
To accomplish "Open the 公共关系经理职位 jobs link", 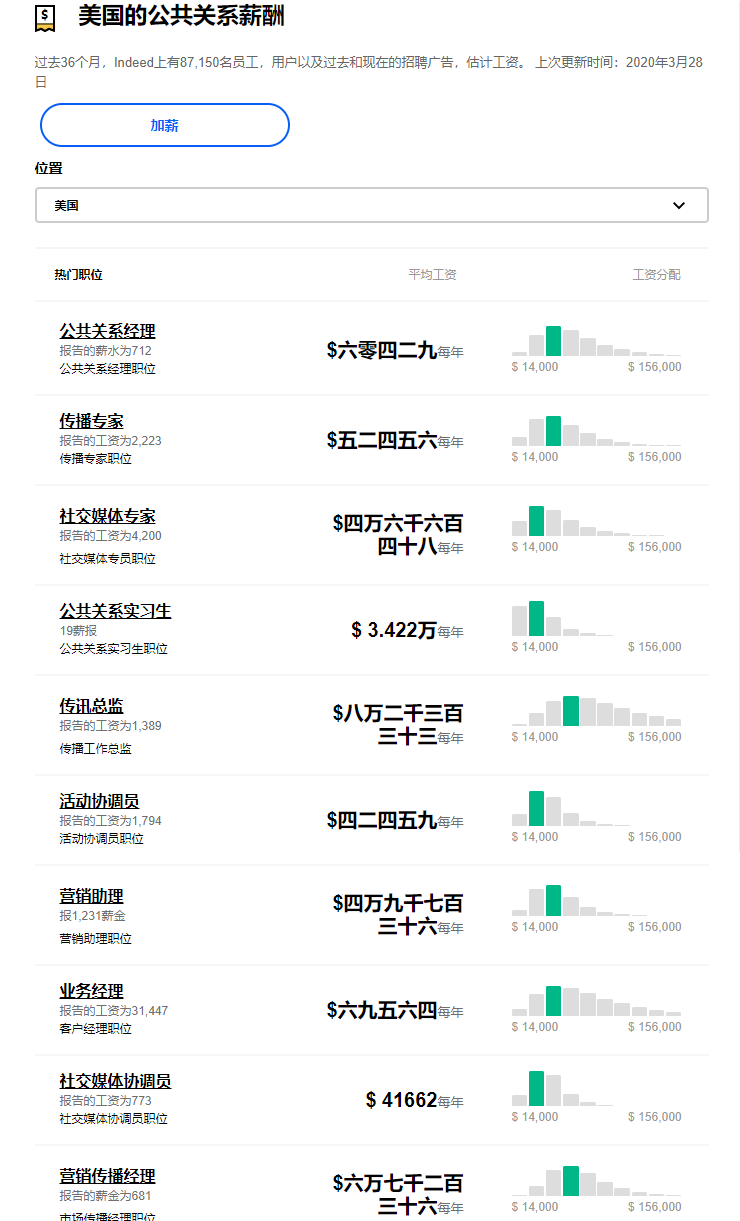I will 107,369.
